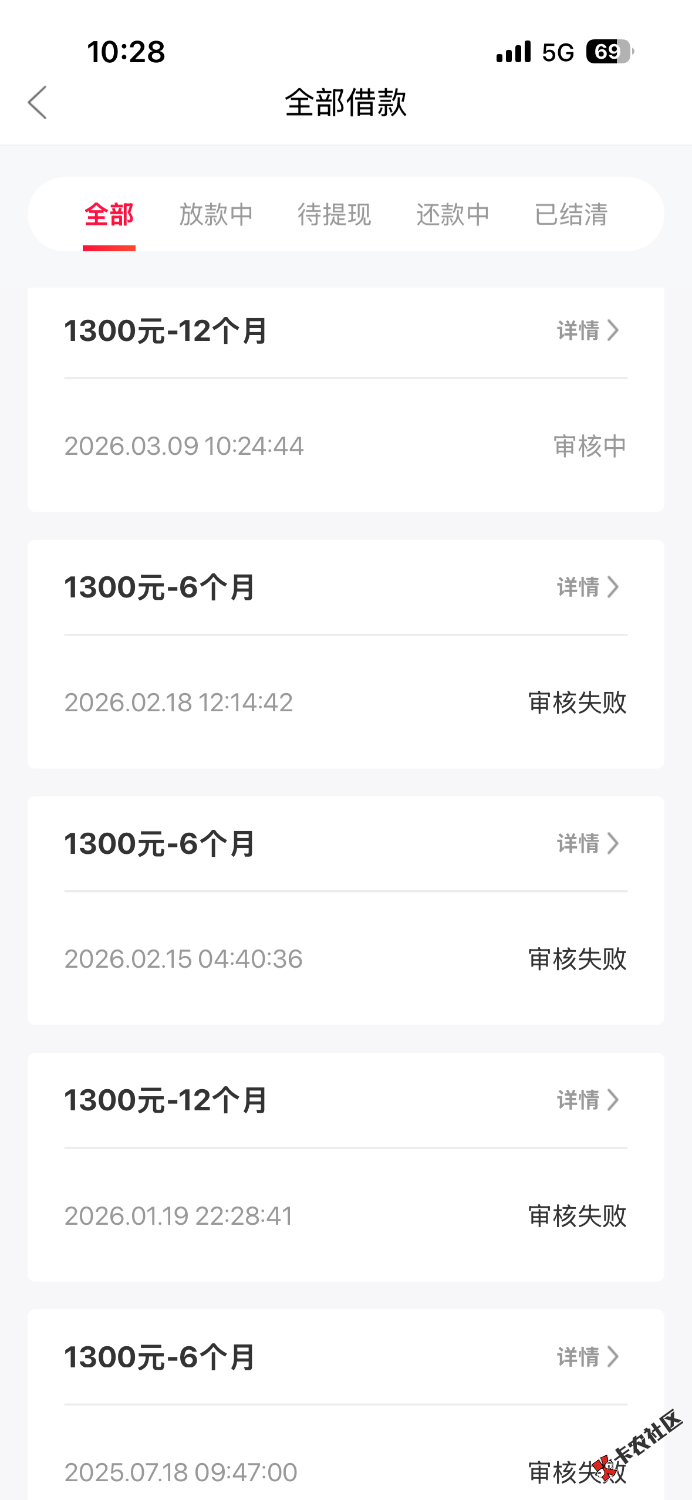Go back from the 全部借款 page
Viewport: 692px width, 1500px height.
tap(38, 102)
